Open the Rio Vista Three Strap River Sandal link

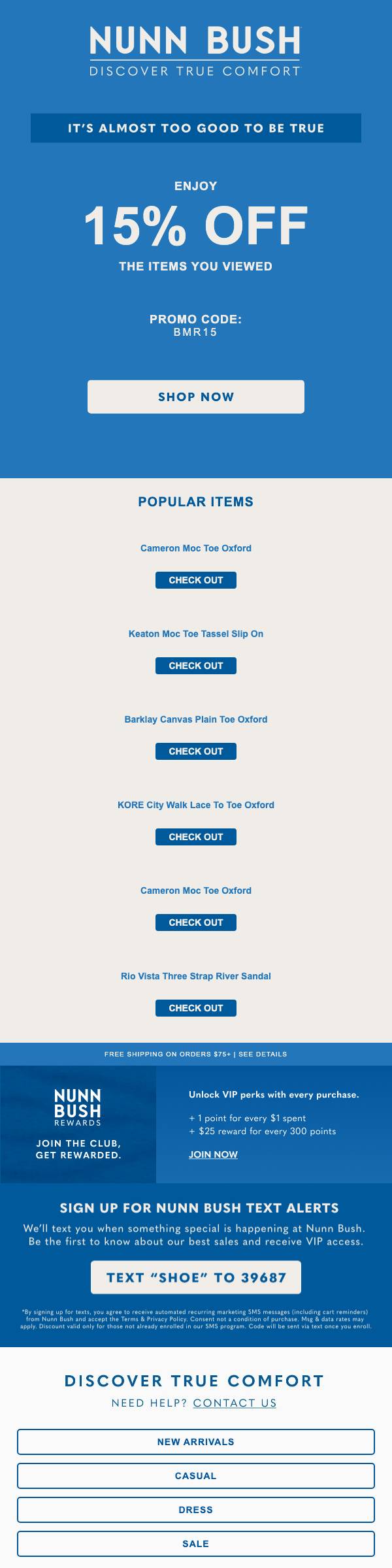[196, 976]
